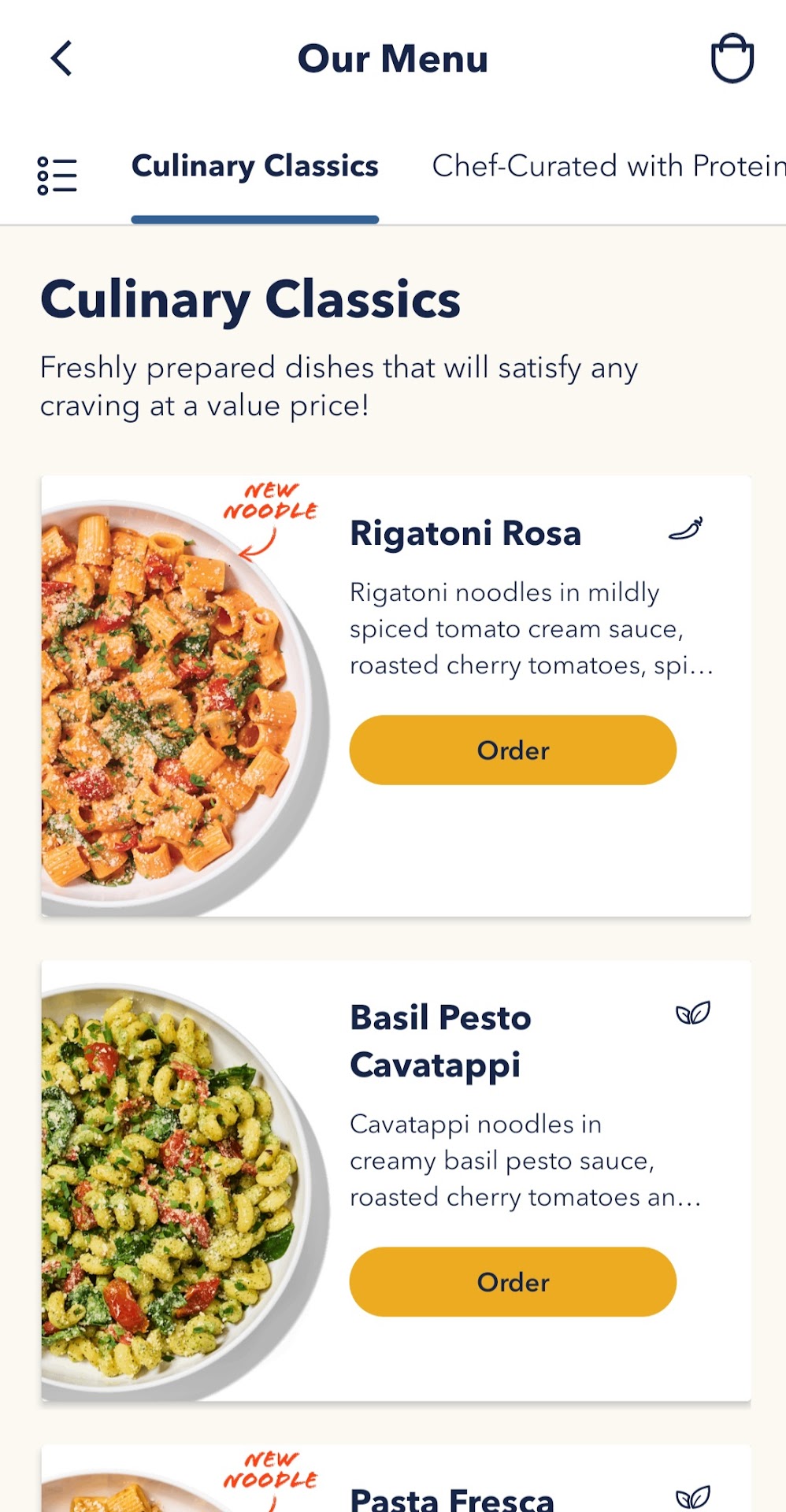Open the shopping bag
This screenshot has height=1512, width=786.
(732, 58)
